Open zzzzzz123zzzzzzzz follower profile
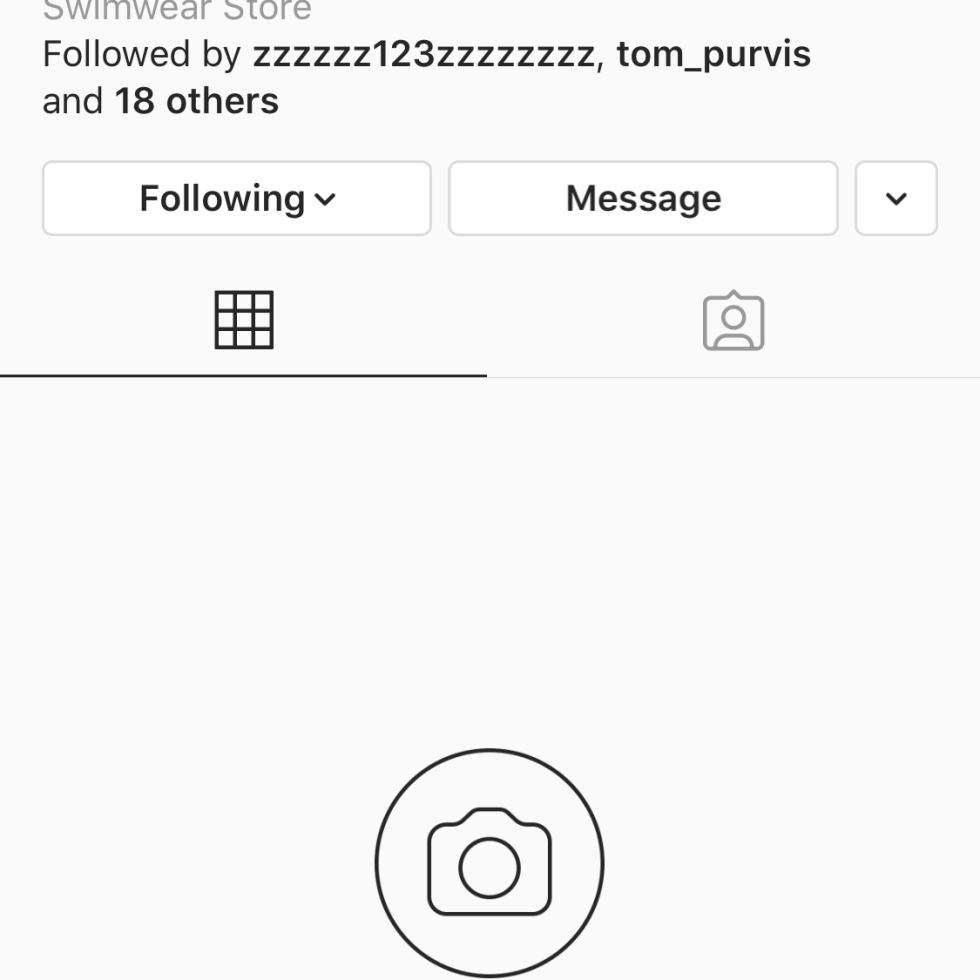Viewport: 980px width, 980px height. tap(424, 54)
